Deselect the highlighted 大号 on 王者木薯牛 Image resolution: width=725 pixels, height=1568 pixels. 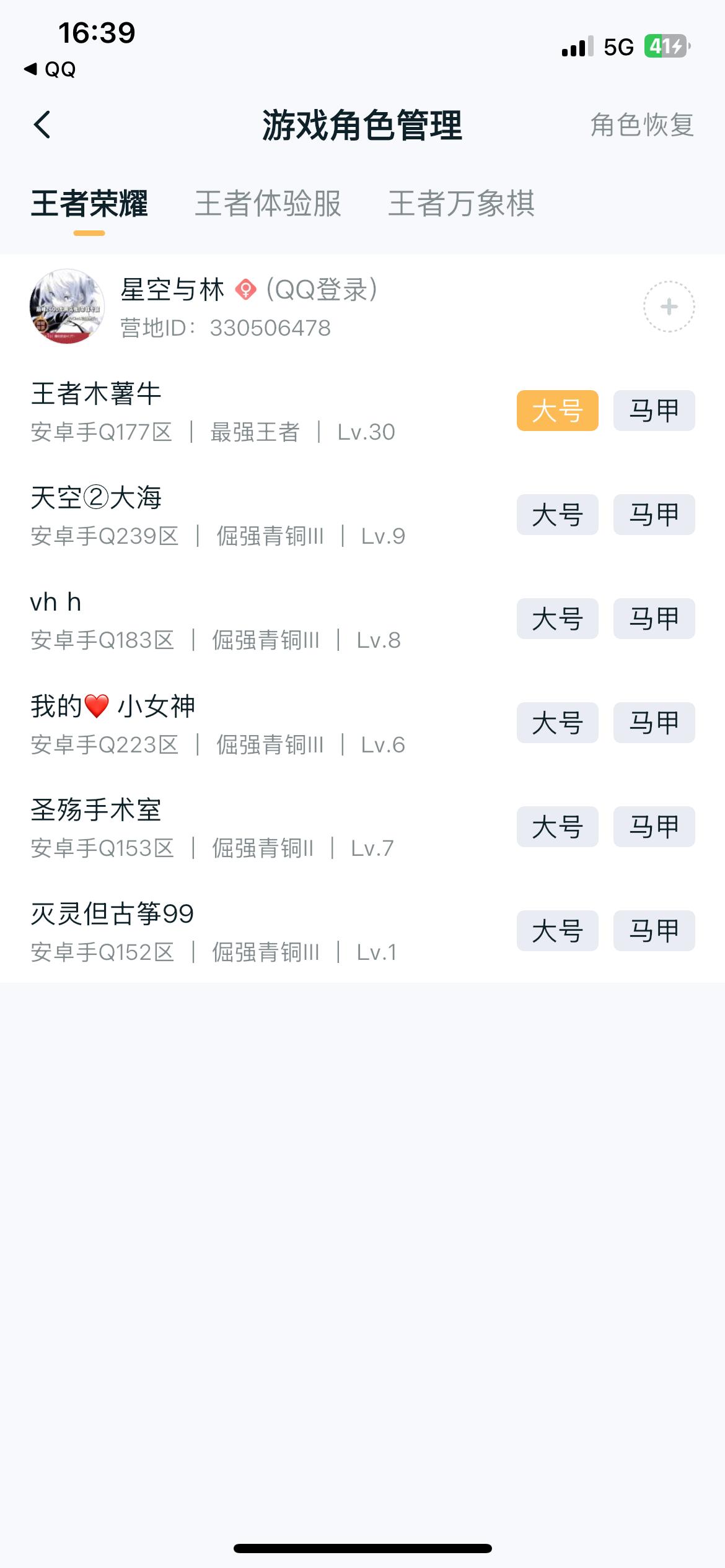tap(556, 410)
